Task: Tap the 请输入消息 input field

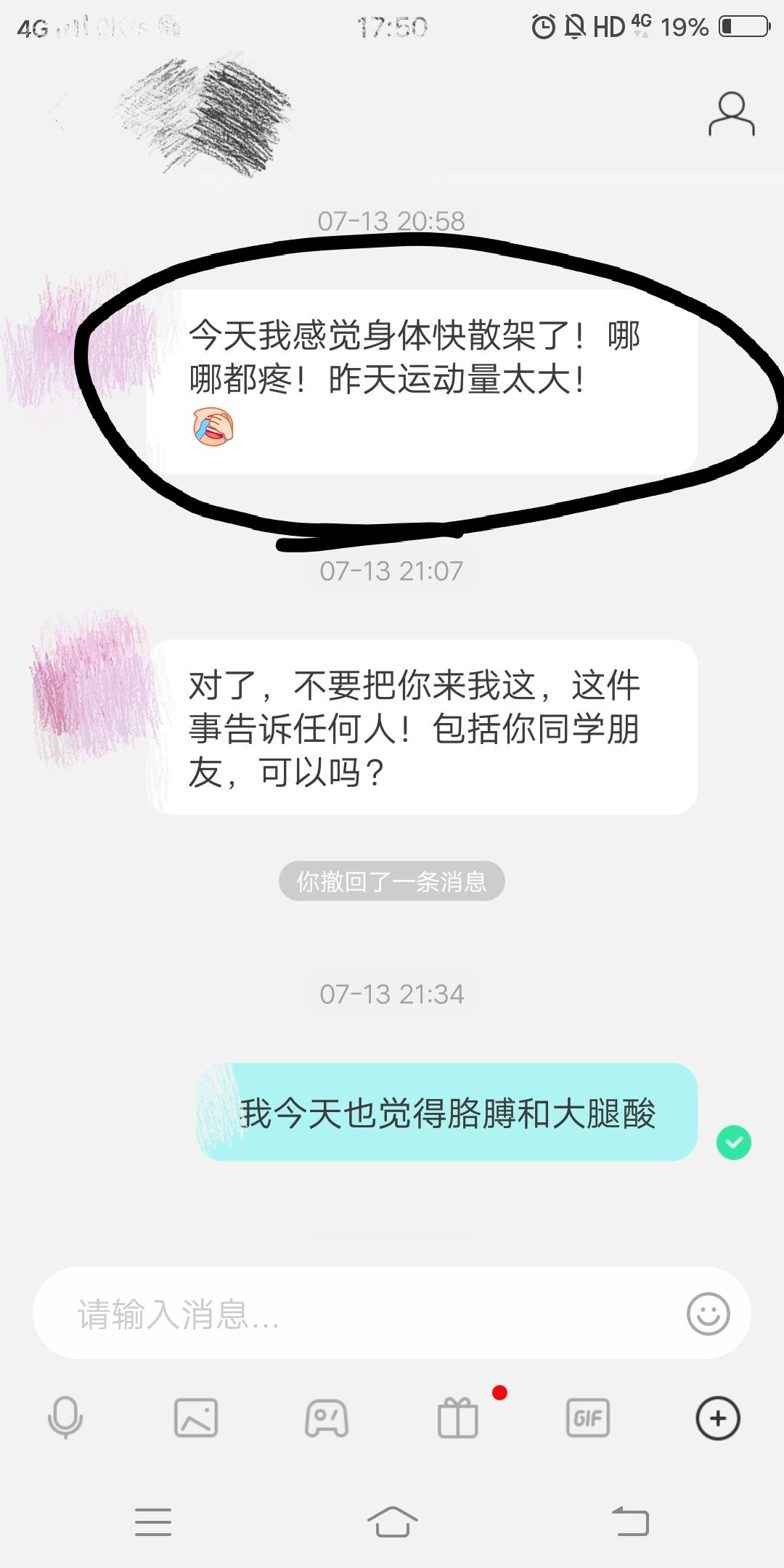Action: (x=290, y=1315)
